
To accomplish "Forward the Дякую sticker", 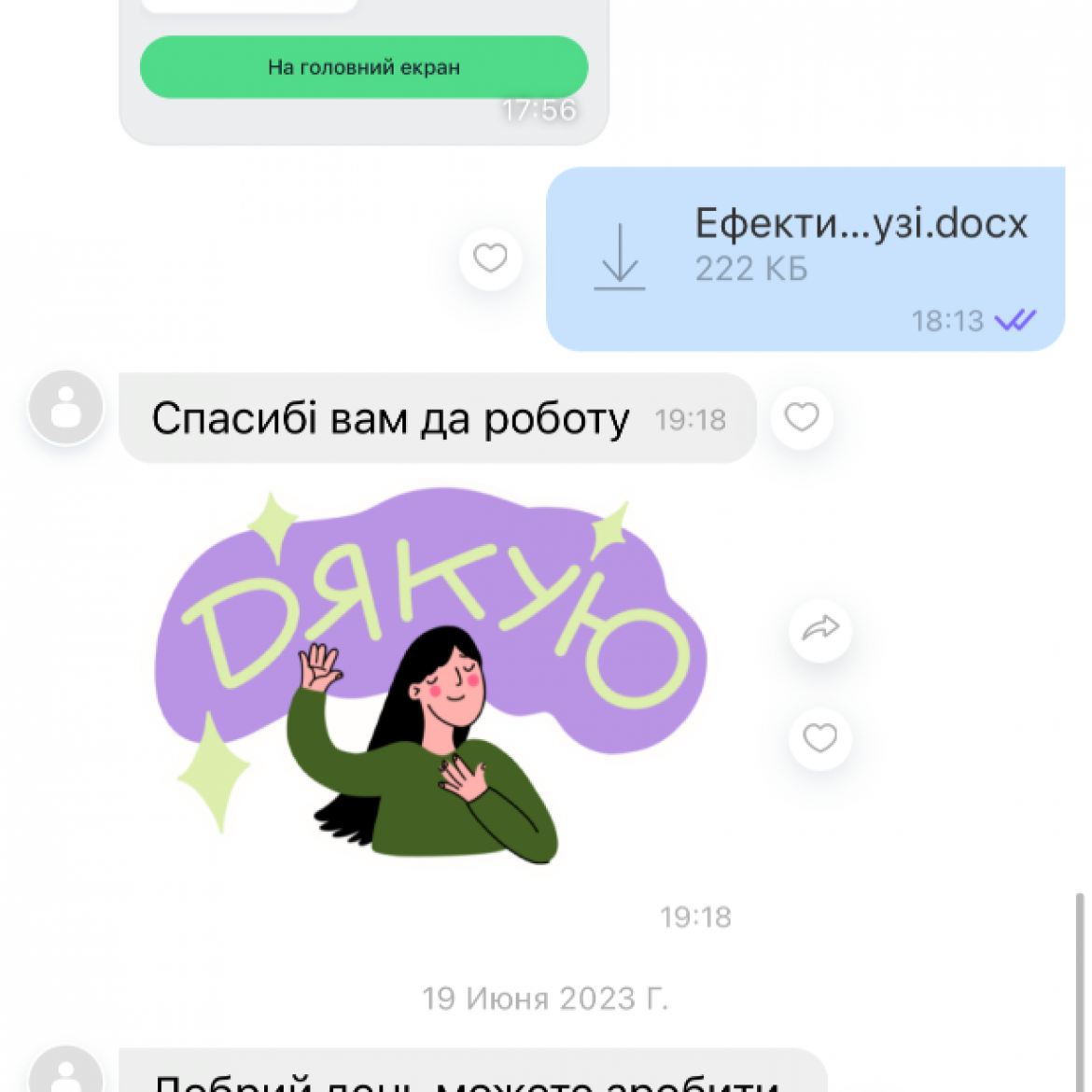I will pos(819,629).
